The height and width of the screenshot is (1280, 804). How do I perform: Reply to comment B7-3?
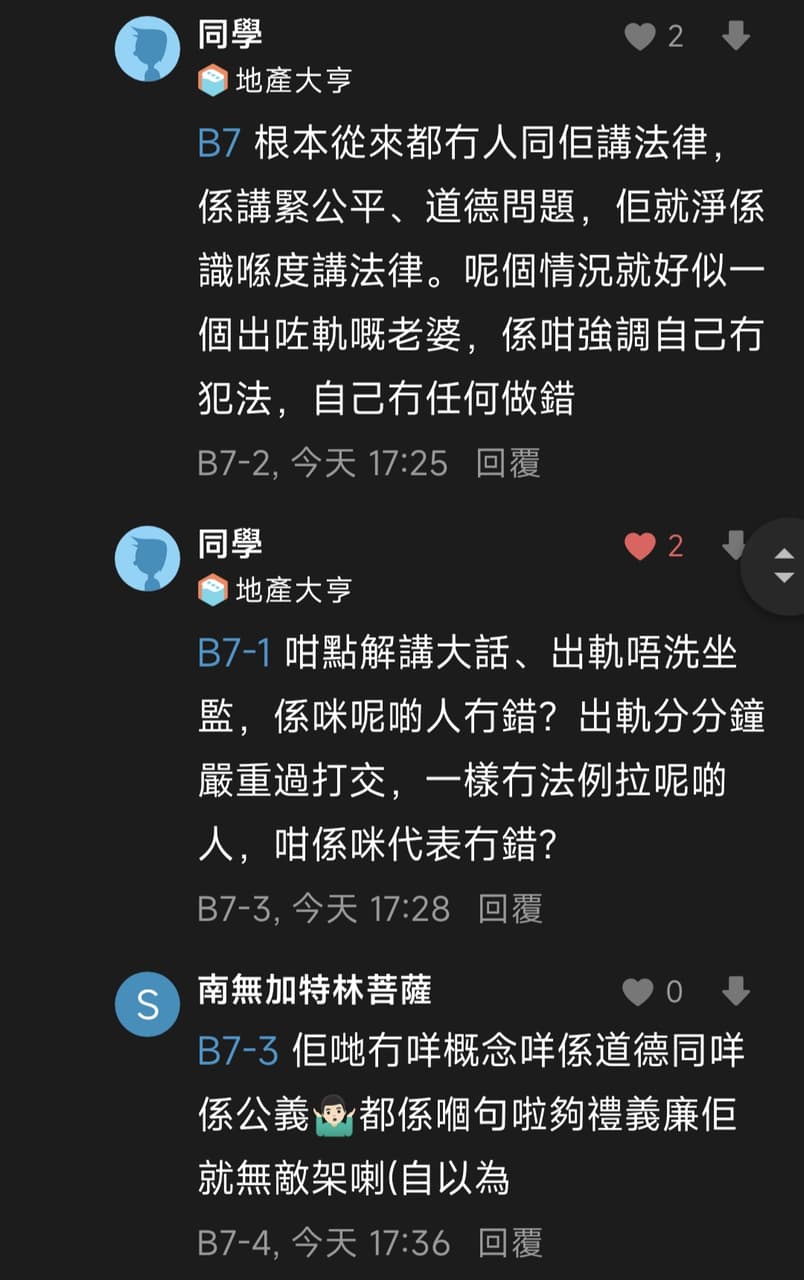[510, 908]
